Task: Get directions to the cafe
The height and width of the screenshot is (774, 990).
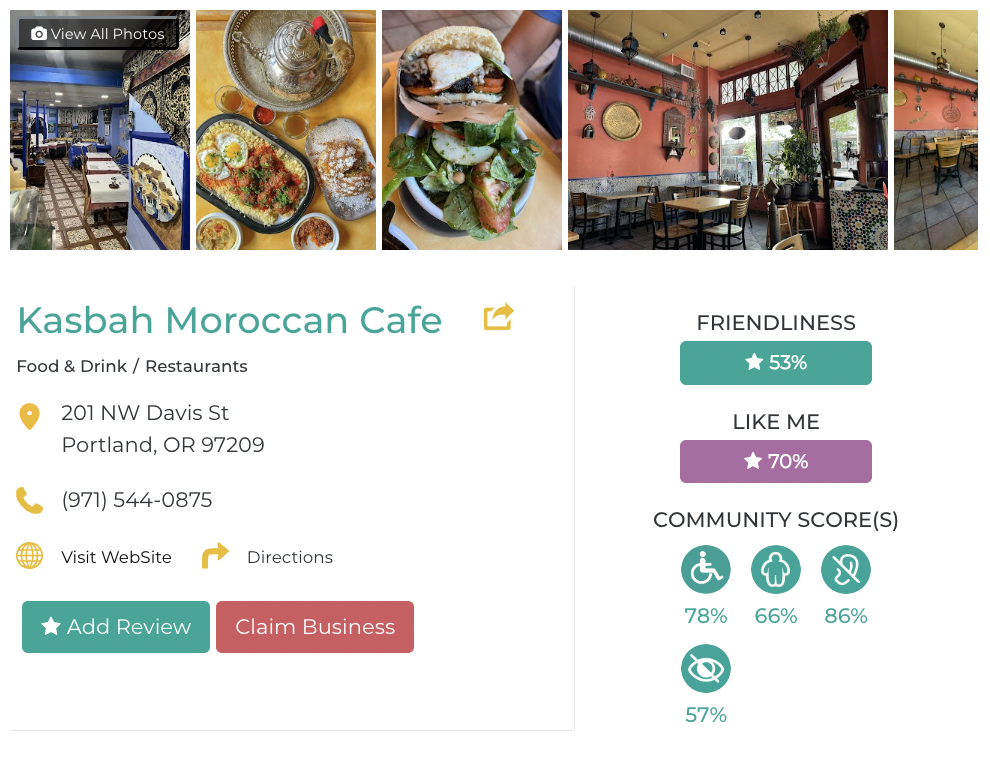Action: coord(289,557)
